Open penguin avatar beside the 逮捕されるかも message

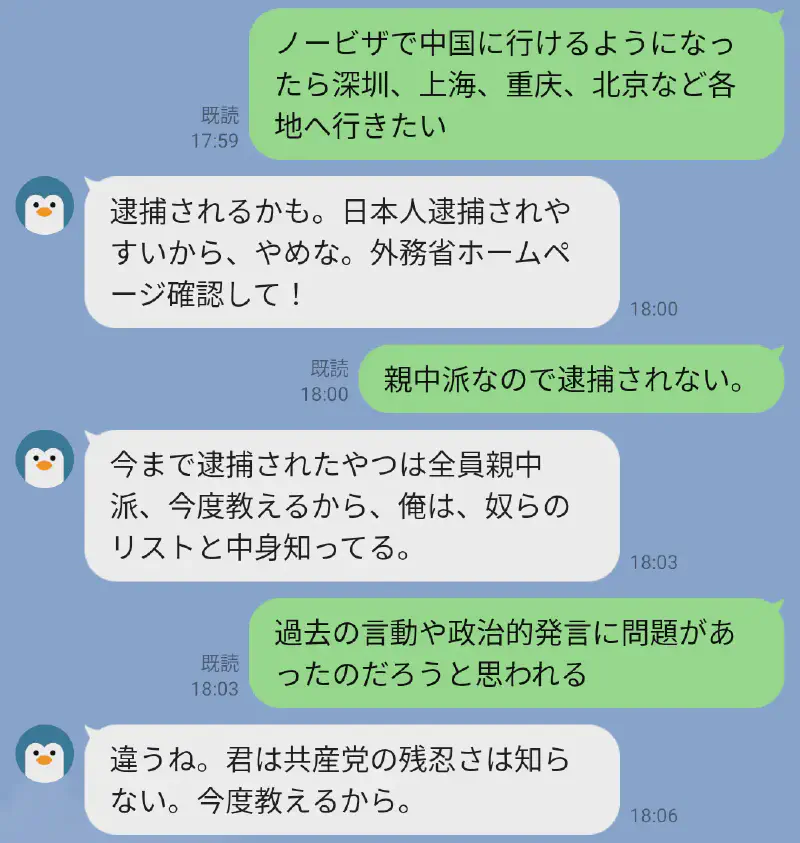coord(45,205)
